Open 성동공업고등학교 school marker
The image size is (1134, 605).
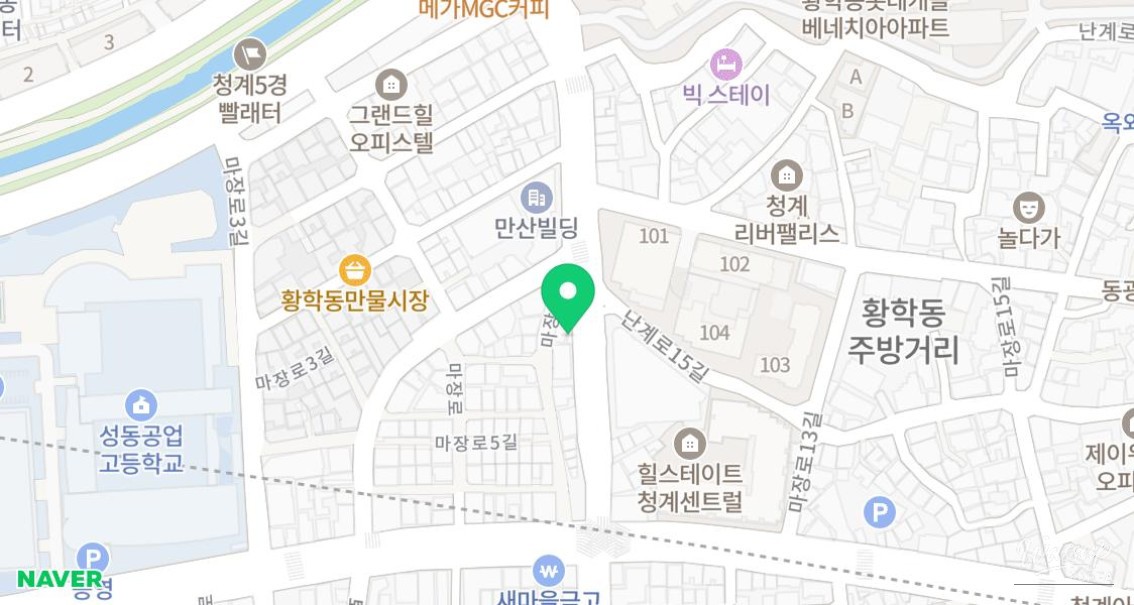(x=141, y=405)
